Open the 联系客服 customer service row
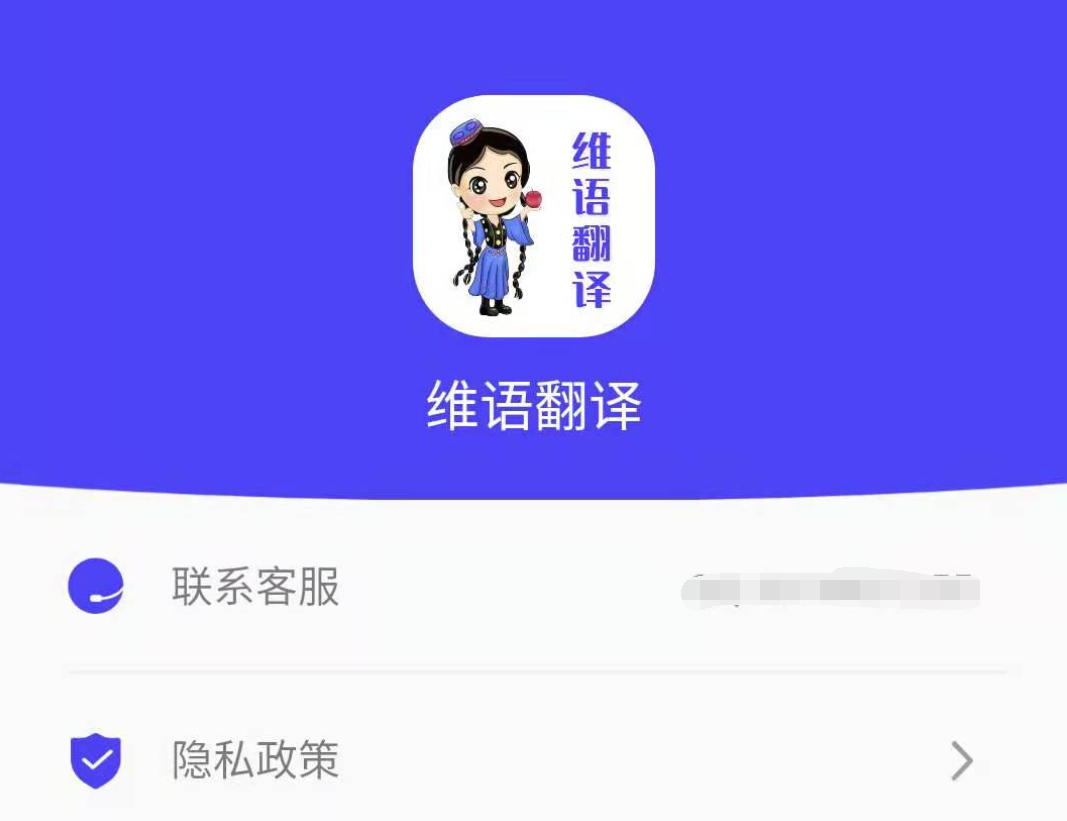 (256, 587)
